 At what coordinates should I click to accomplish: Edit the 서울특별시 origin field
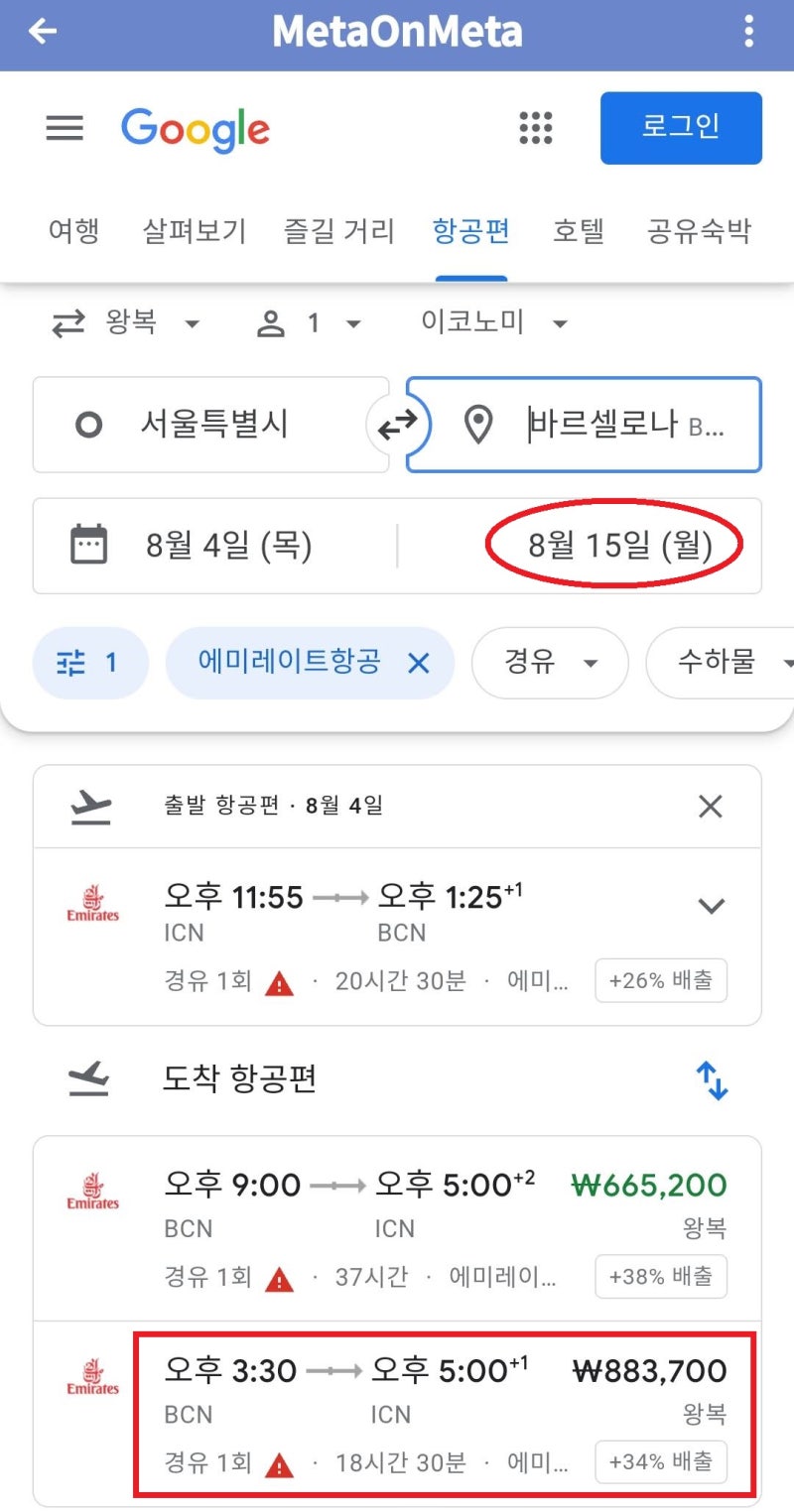210,425
